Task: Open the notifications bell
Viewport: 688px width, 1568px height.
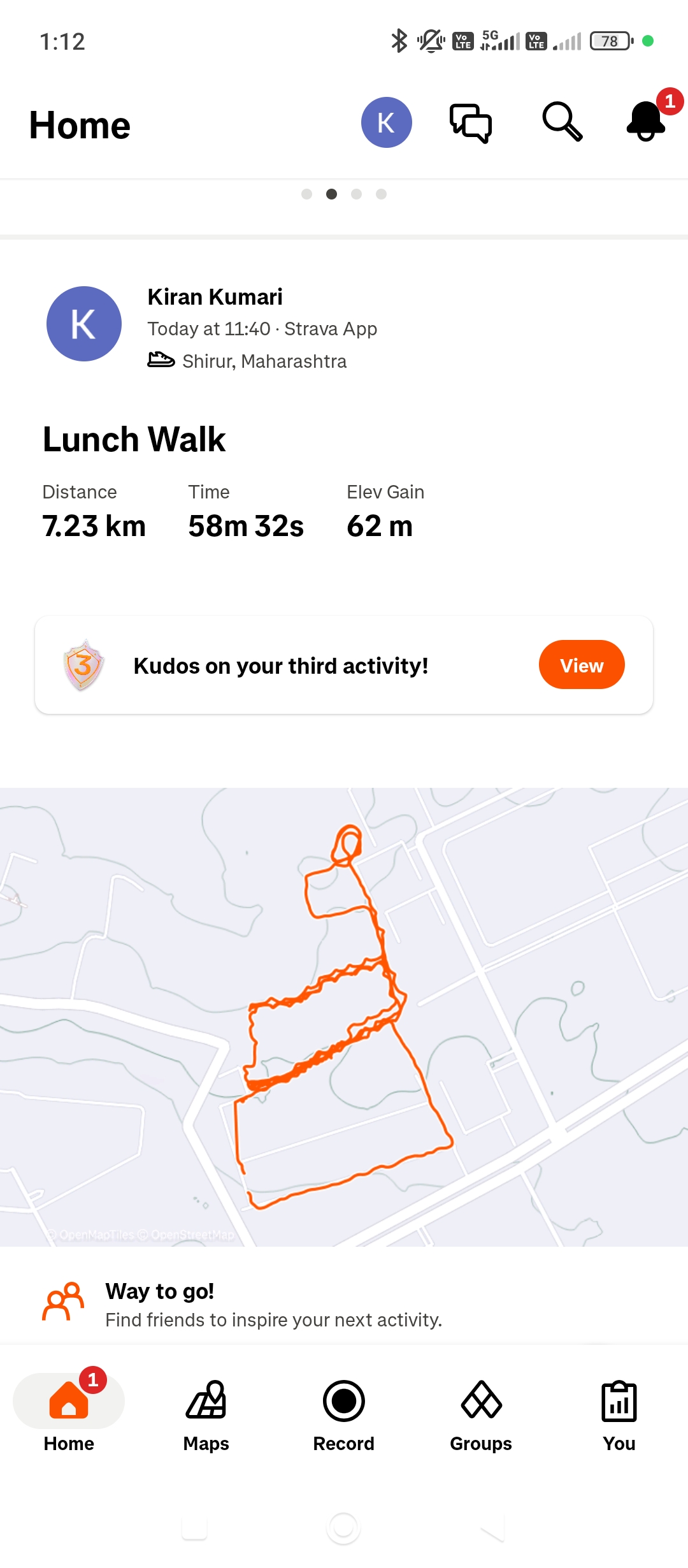Action: [x=646, y=121]
